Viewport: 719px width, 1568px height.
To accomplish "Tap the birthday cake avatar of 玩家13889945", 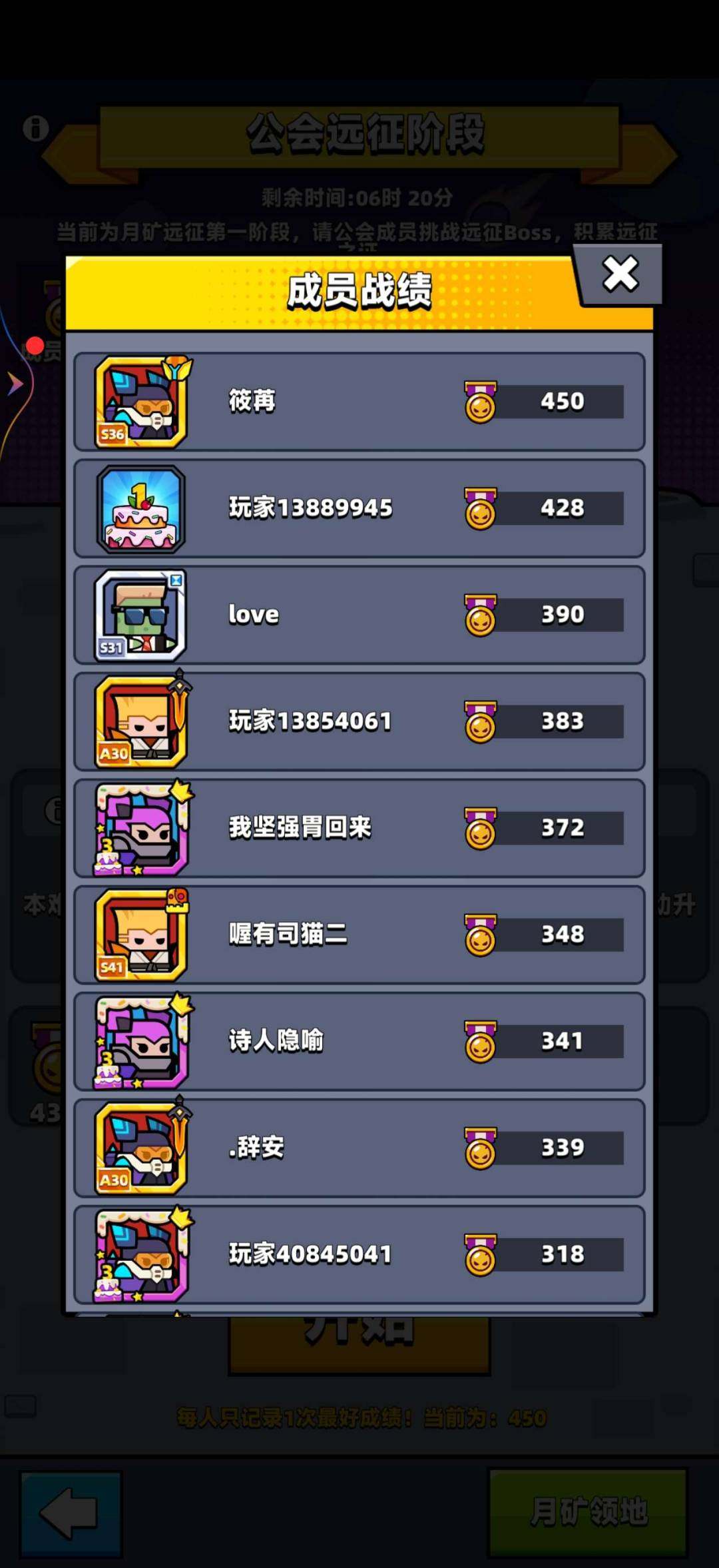I will point(138,507).
